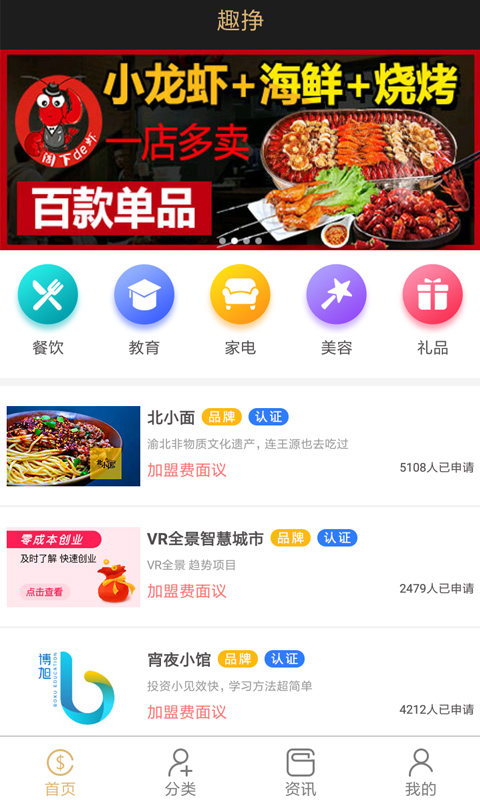480x800 pixels.
Task: View the 礼品 category
Action: [x=433, y=310]
